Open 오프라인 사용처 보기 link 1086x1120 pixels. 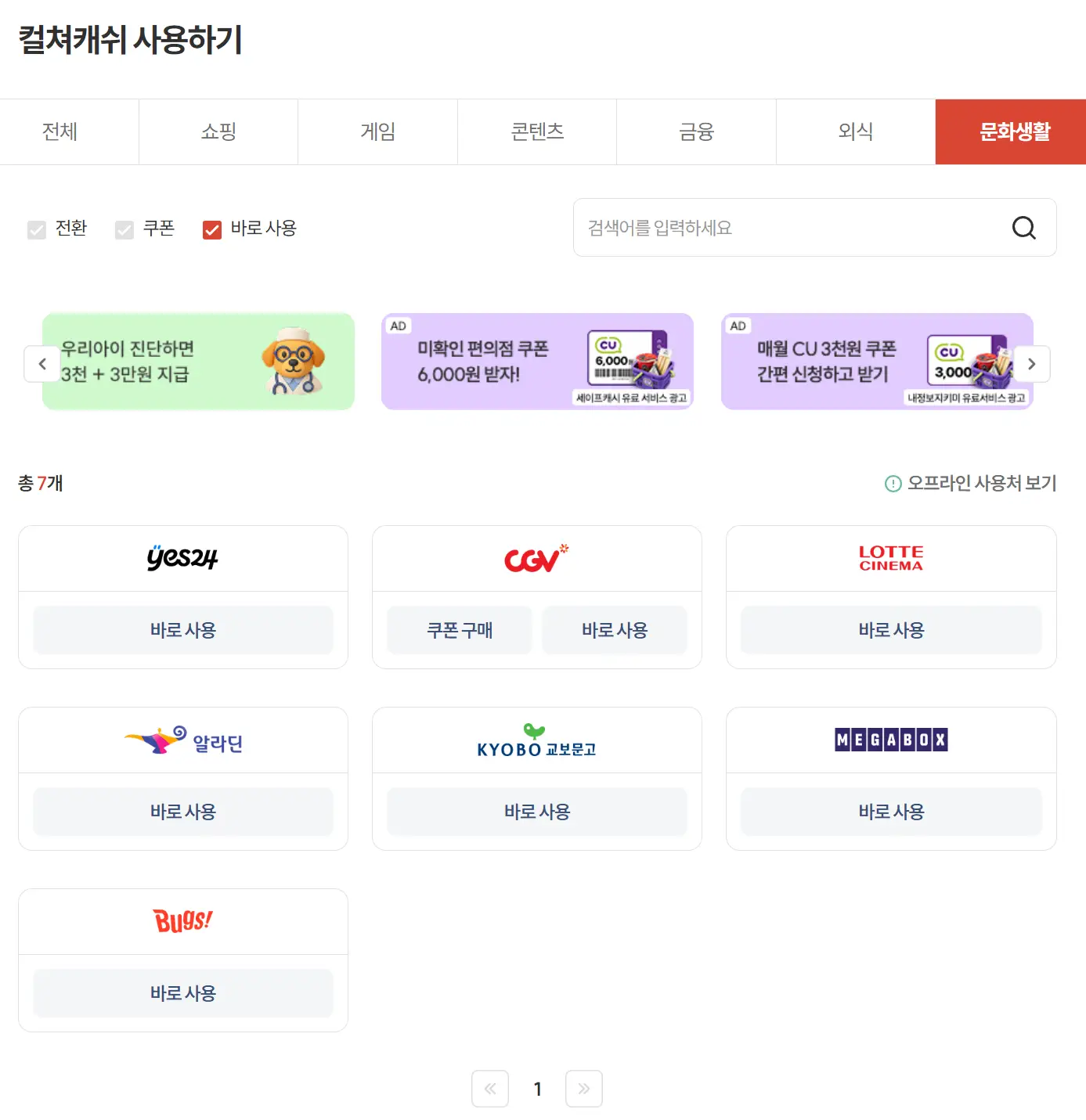tap(970, 484)
